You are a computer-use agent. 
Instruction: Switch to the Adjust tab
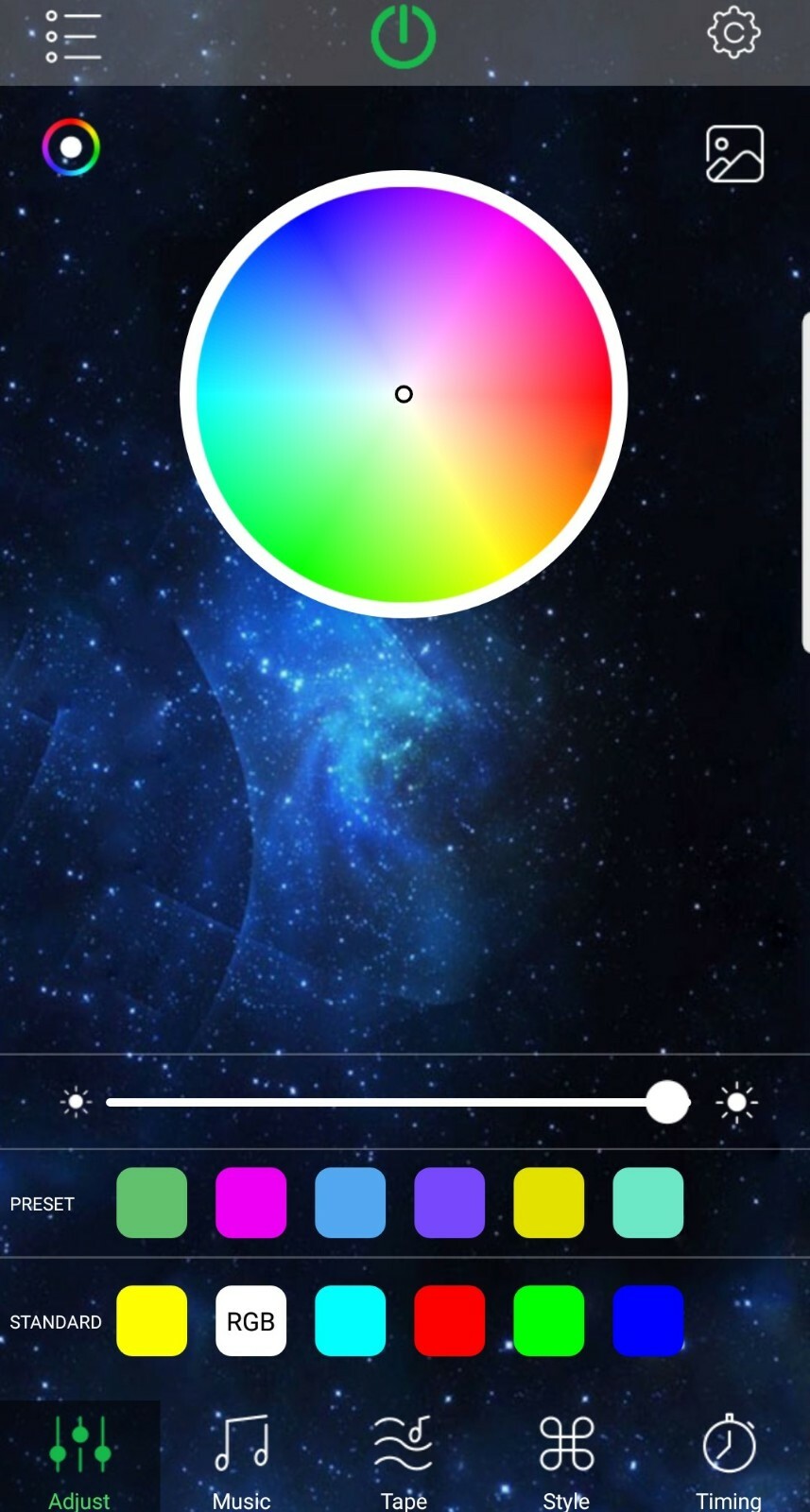pos(79,1460)
